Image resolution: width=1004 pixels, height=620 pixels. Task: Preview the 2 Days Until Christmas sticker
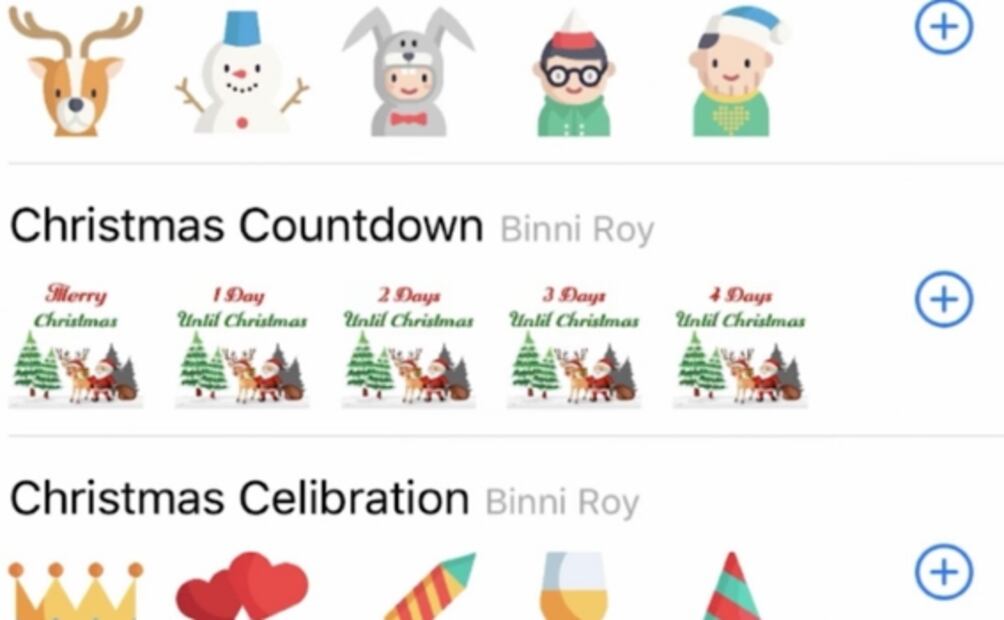pos(408,344)
